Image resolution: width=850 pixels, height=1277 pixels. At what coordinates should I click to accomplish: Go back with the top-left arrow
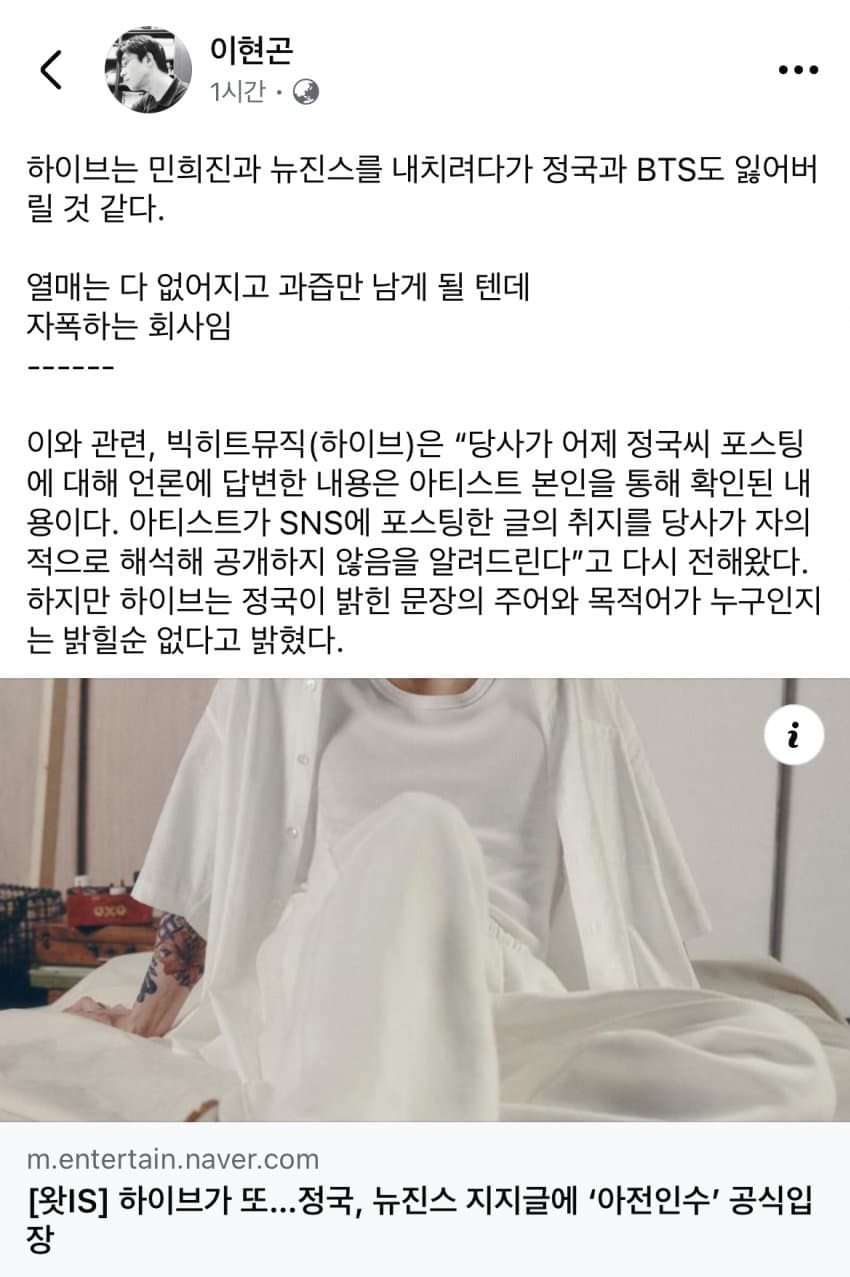click(x=51, y=69)
